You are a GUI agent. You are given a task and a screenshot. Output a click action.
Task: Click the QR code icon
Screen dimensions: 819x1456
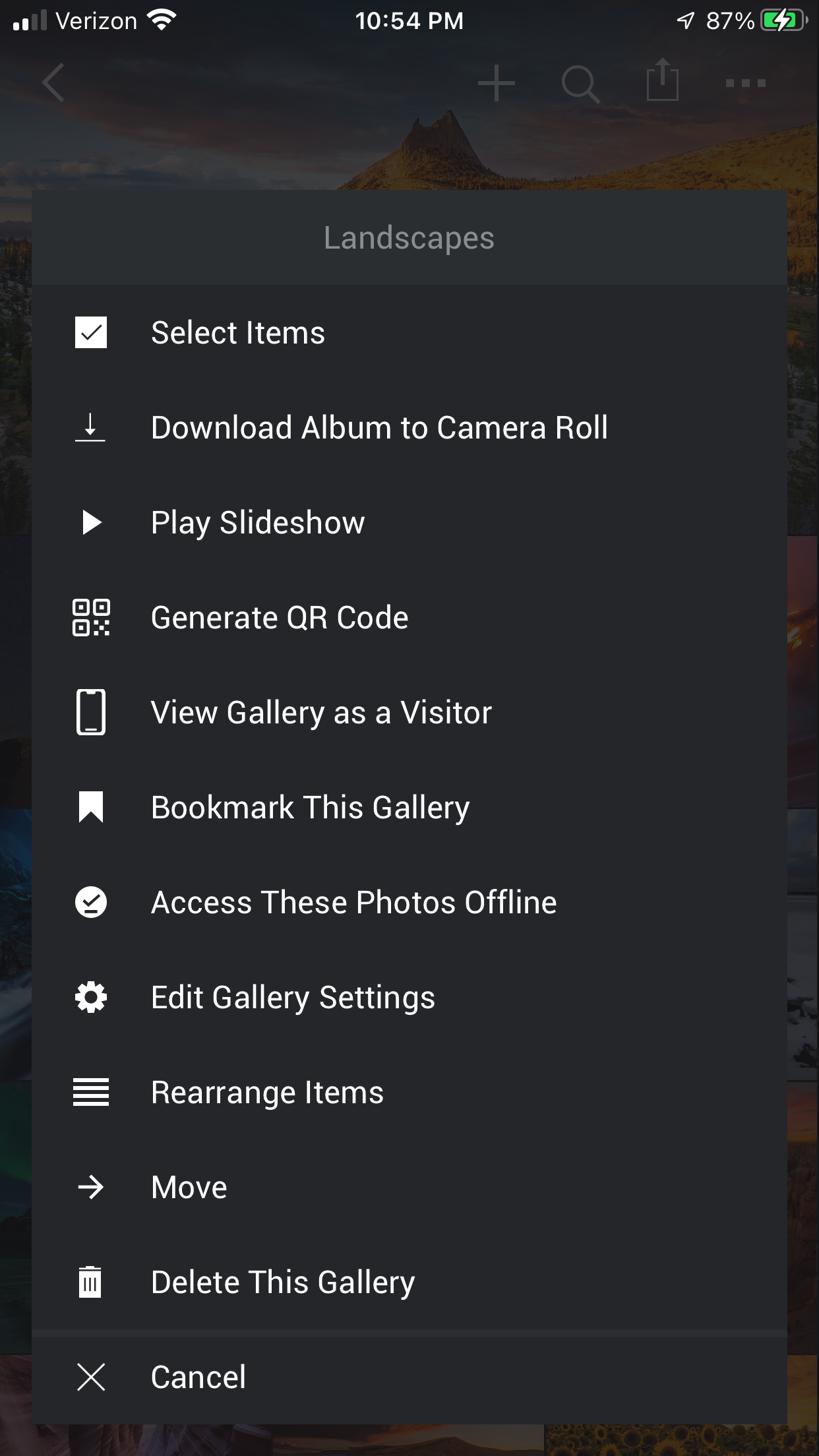coord(91,617)
